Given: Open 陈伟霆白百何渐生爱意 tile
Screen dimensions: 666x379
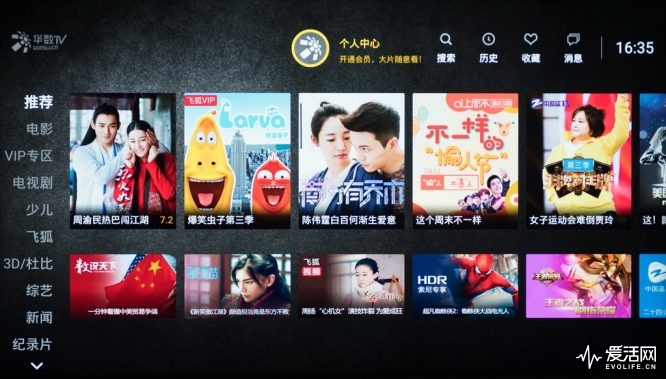Looking at the screenshot, I should pos(351,161).
